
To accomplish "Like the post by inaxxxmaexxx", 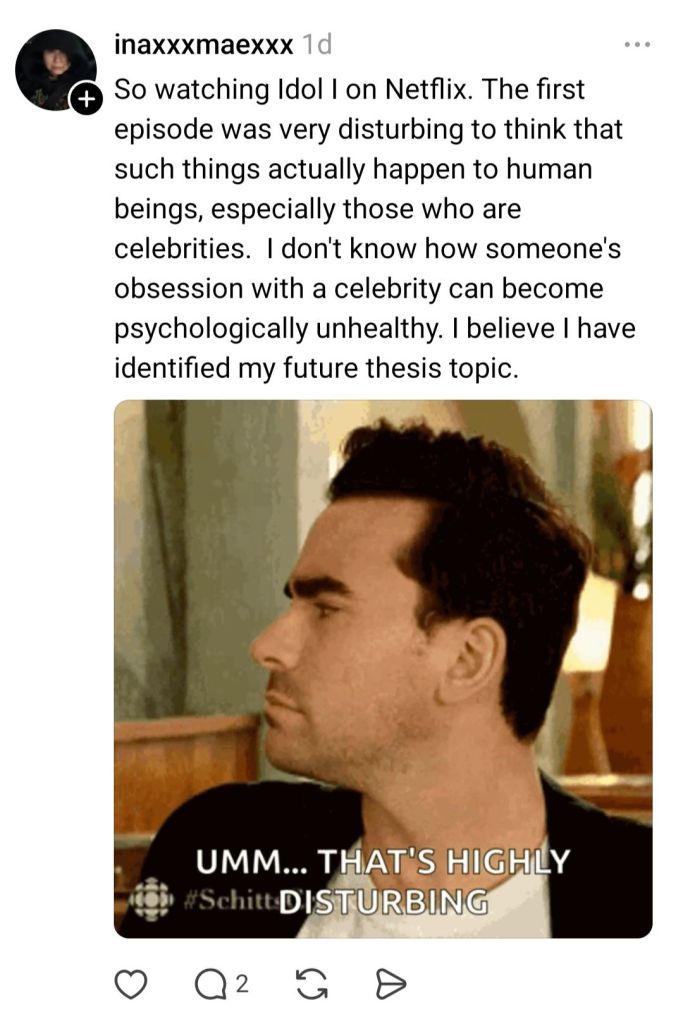I will 130,985.
